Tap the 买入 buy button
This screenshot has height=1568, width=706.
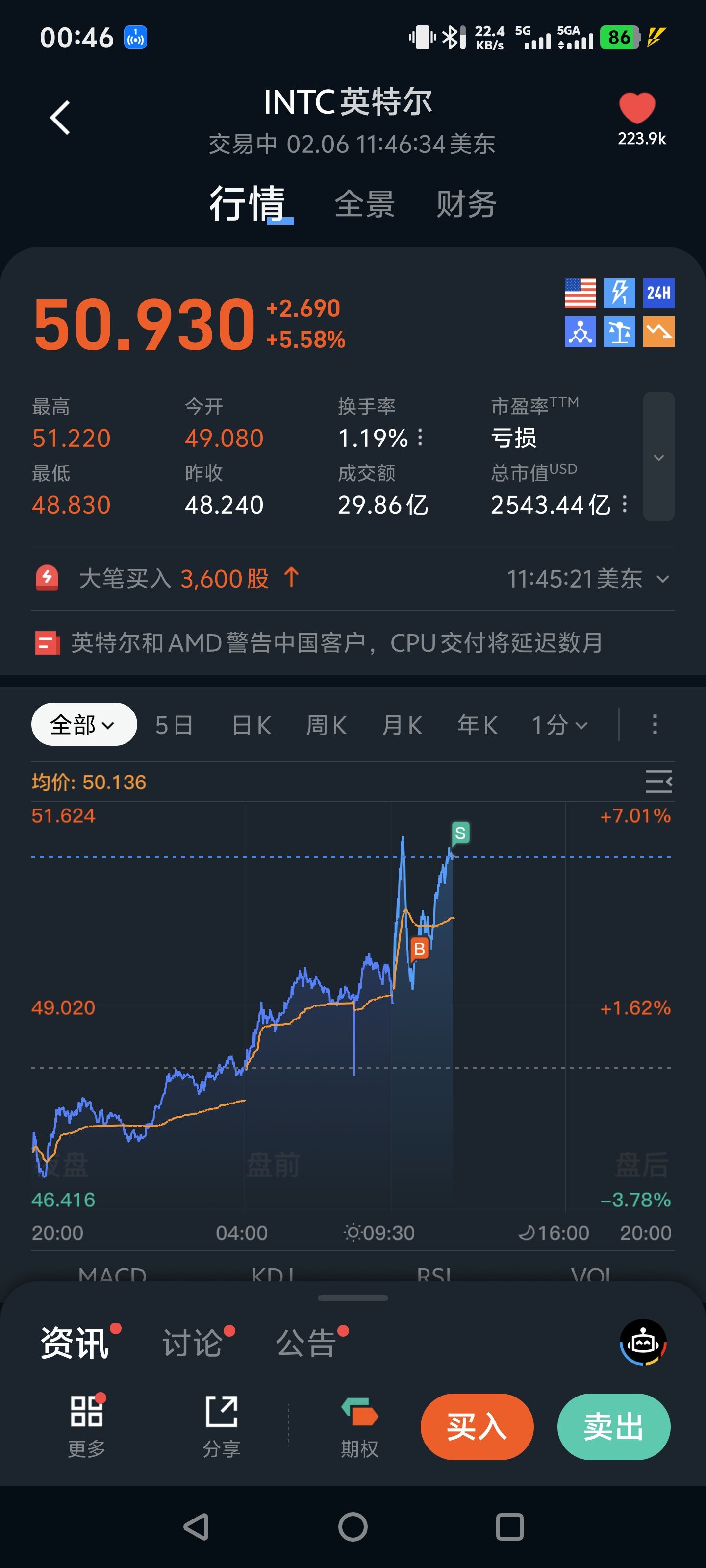point(477,1426)
